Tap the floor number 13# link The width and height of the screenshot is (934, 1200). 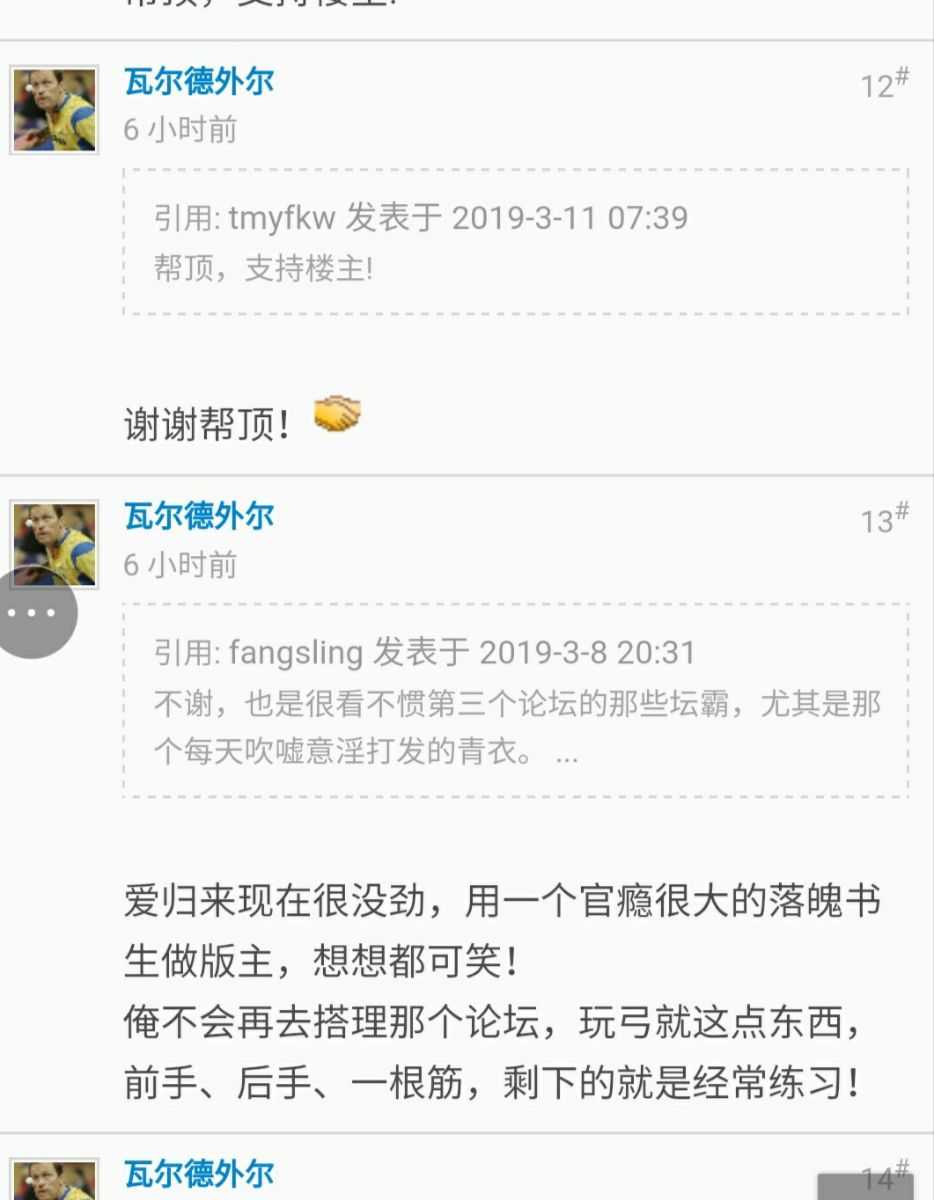(884, 519)
